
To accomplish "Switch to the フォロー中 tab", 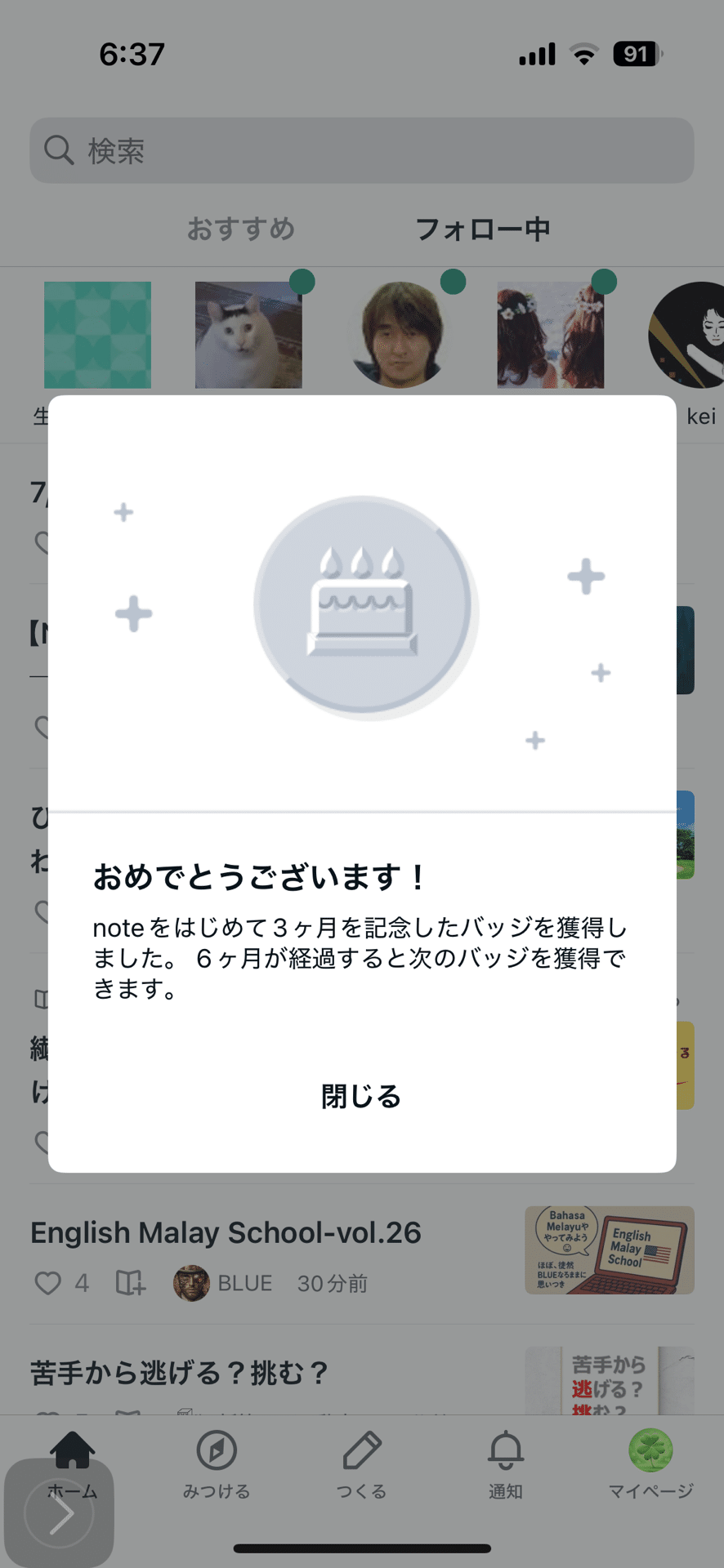I will 482,229.
